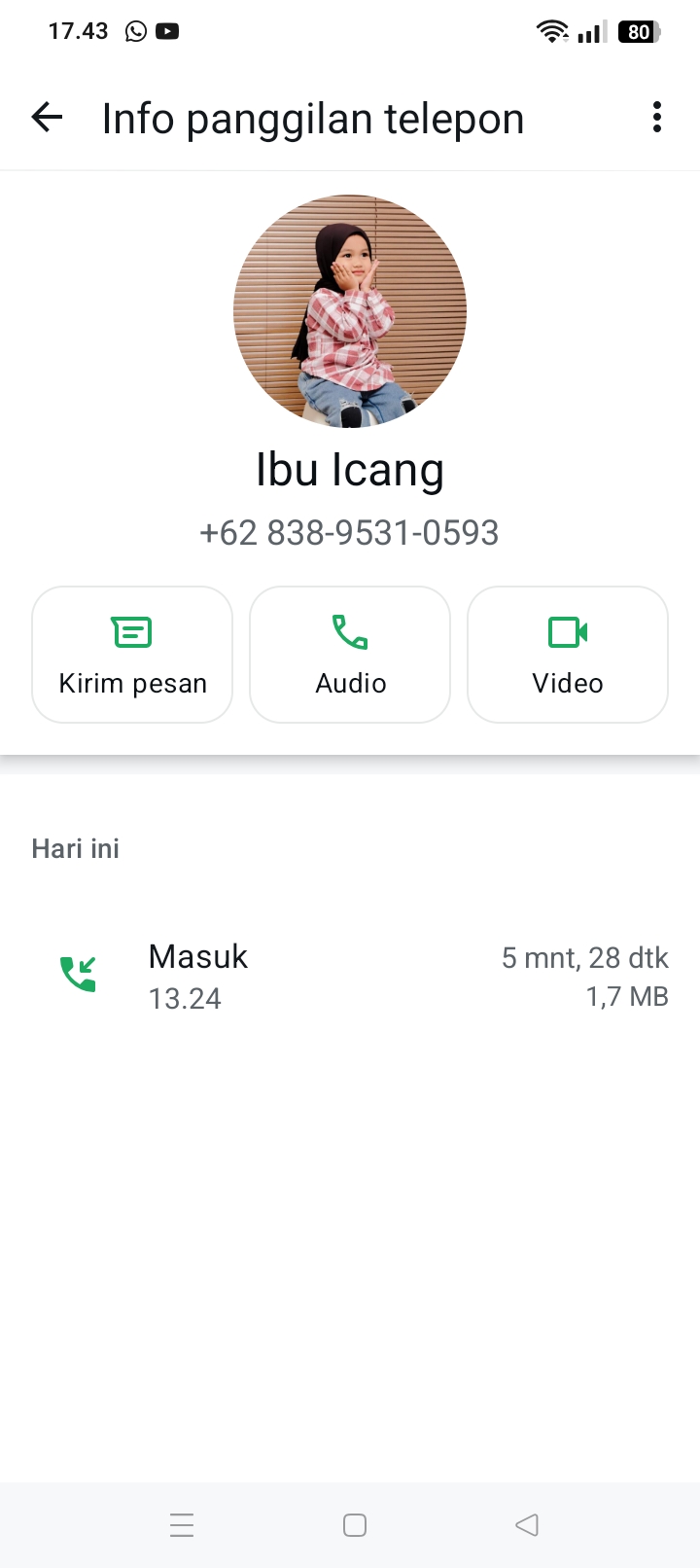The height and width of the screenshot is (1568, 700).
Task: View Ibu Icang's profile photo
Action: coord(350,311)
